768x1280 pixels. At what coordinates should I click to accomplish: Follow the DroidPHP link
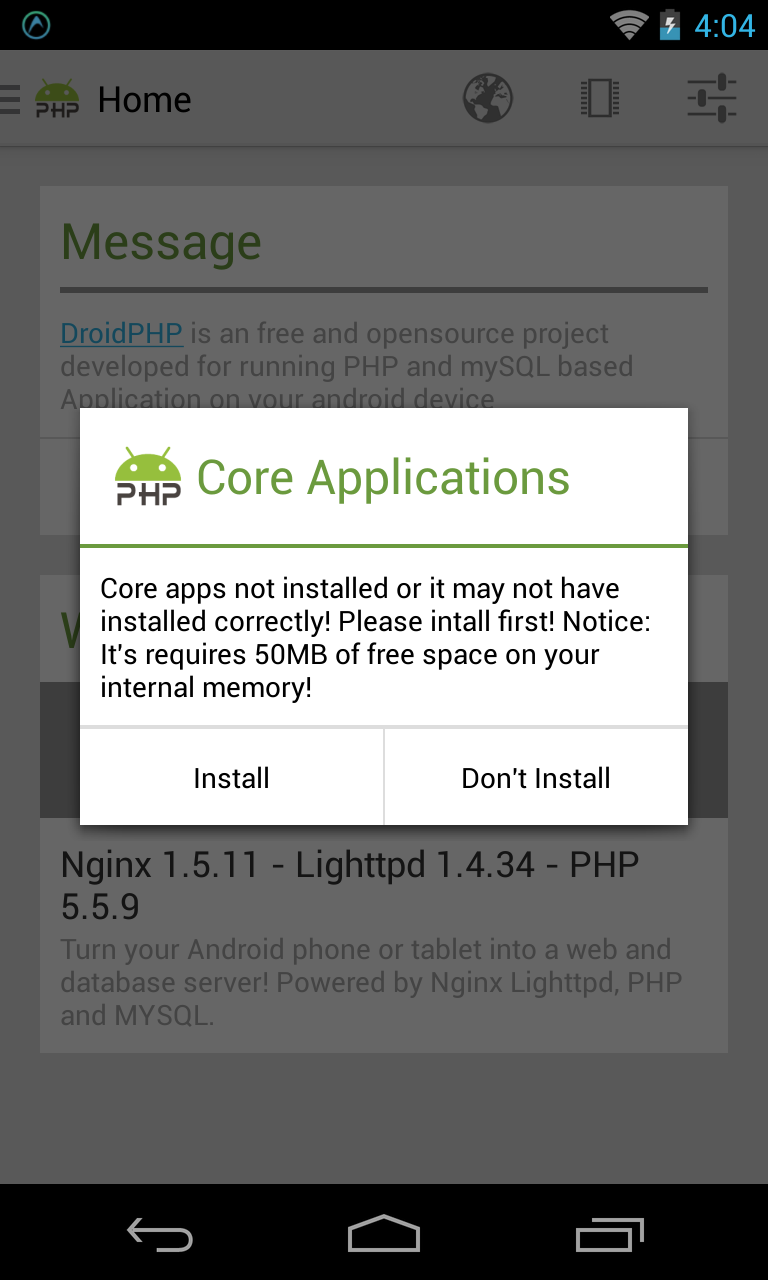pyautogui.click(x=122, y=333)
